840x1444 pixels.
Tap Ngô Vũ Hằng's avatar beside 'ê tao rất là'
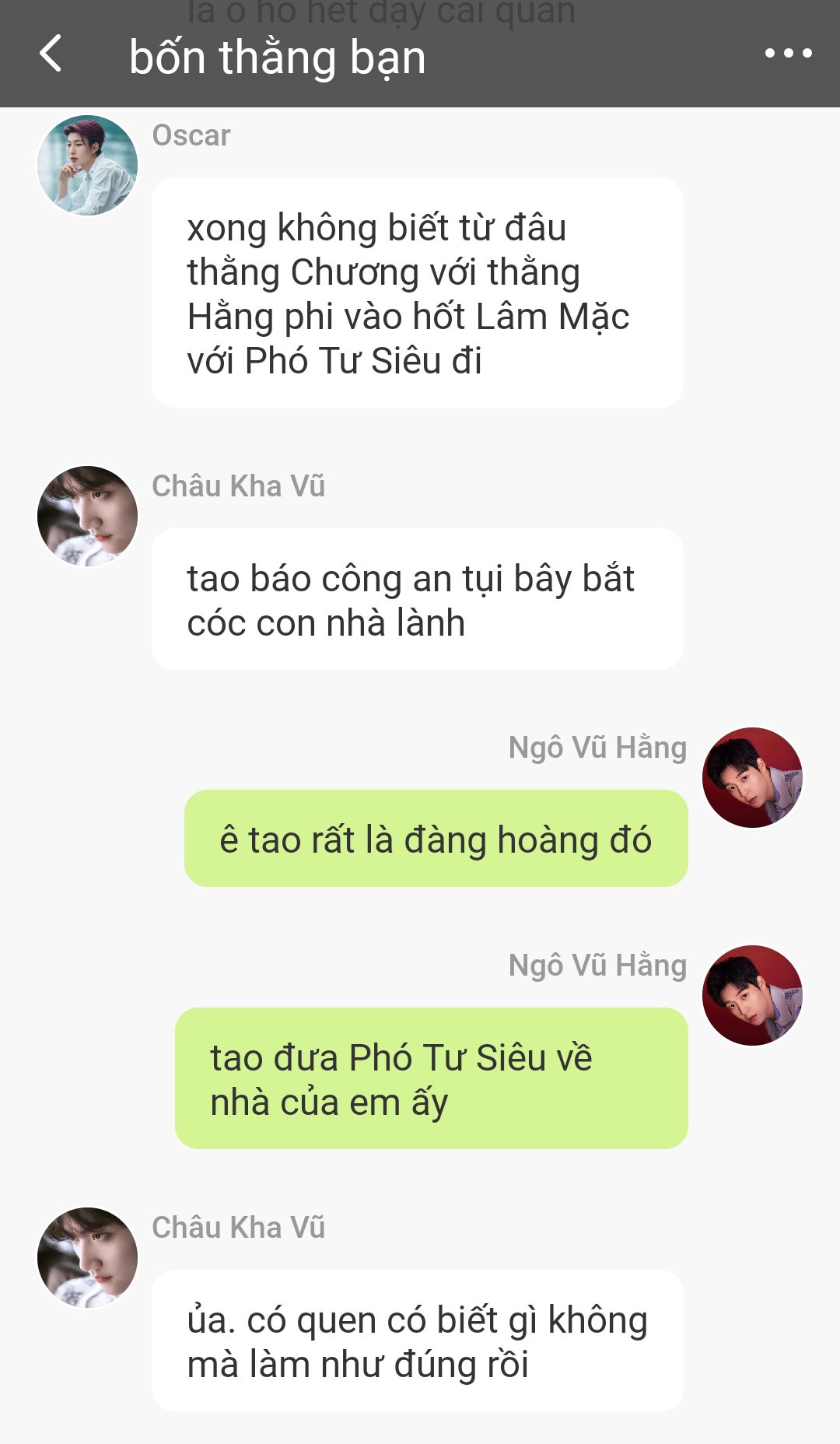[x=752, y=777]
